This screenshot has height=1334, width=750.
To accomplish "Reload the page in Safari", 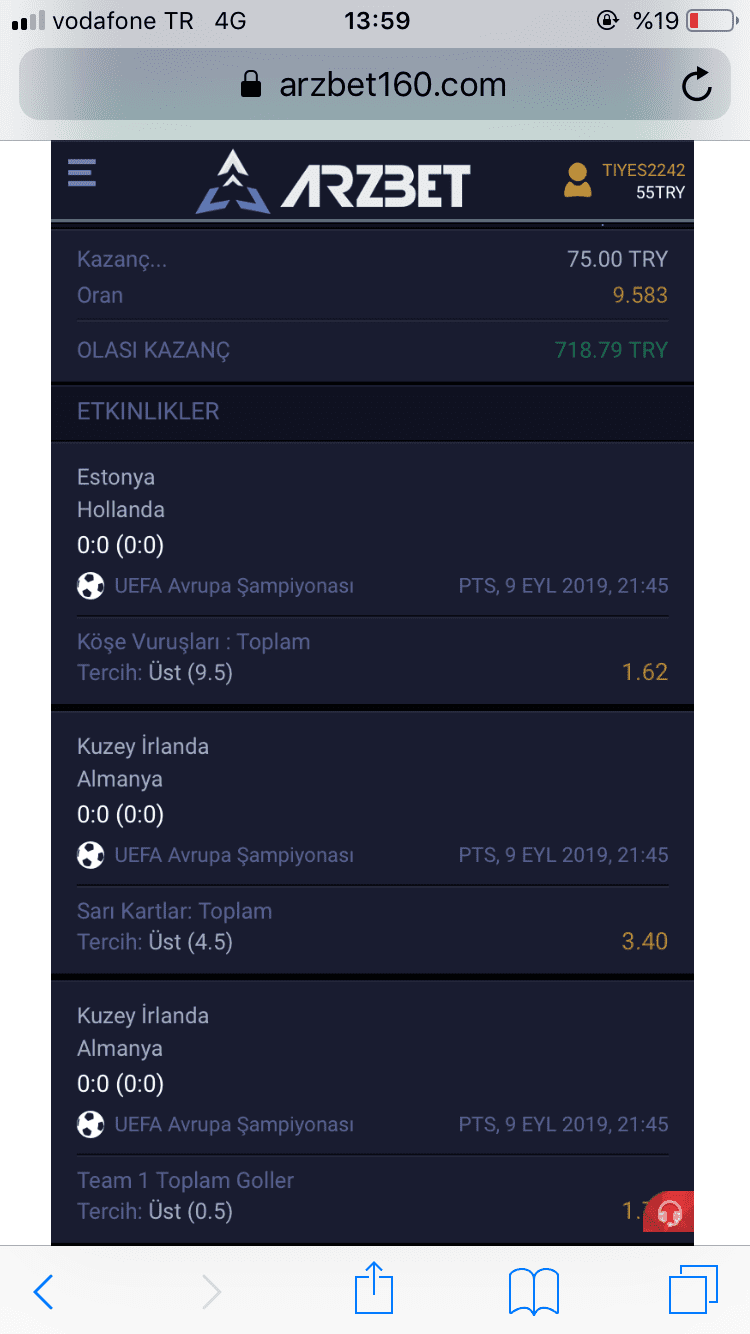I will tap(696, 86).
